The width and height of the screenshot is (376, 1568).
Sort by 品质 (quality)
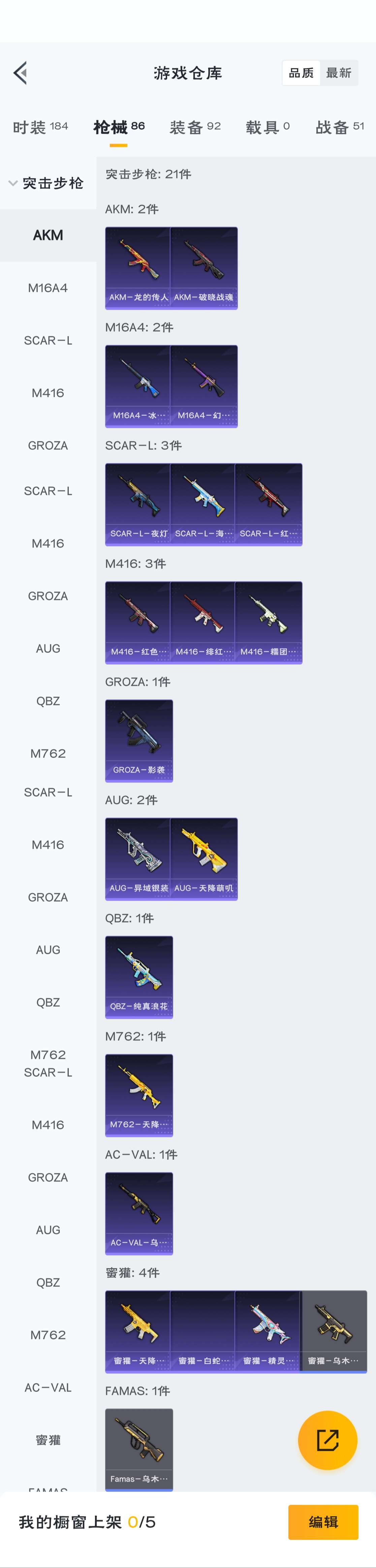(x=301, y=73)
